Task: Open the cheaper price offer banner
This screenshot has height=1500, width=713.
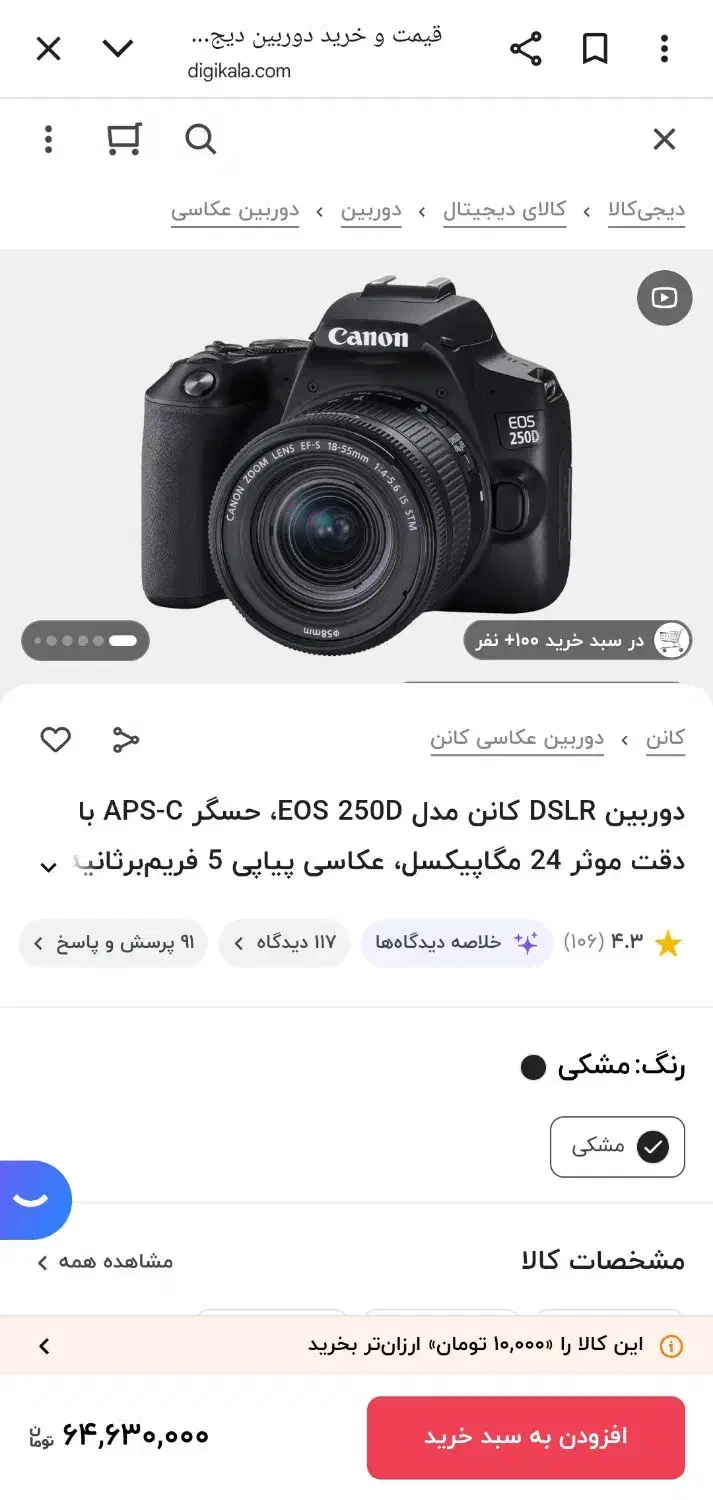Action: (x=356, y=1346)
